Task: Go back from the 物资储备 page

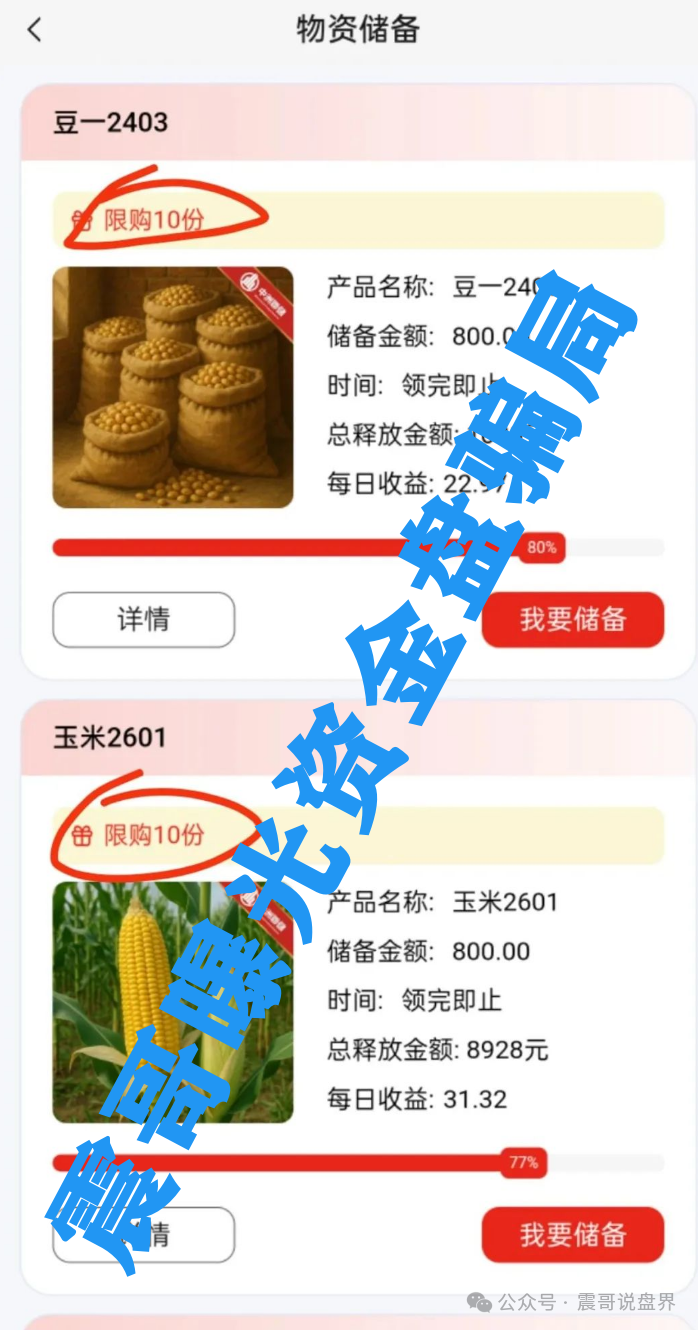Action: pos(35,30)
